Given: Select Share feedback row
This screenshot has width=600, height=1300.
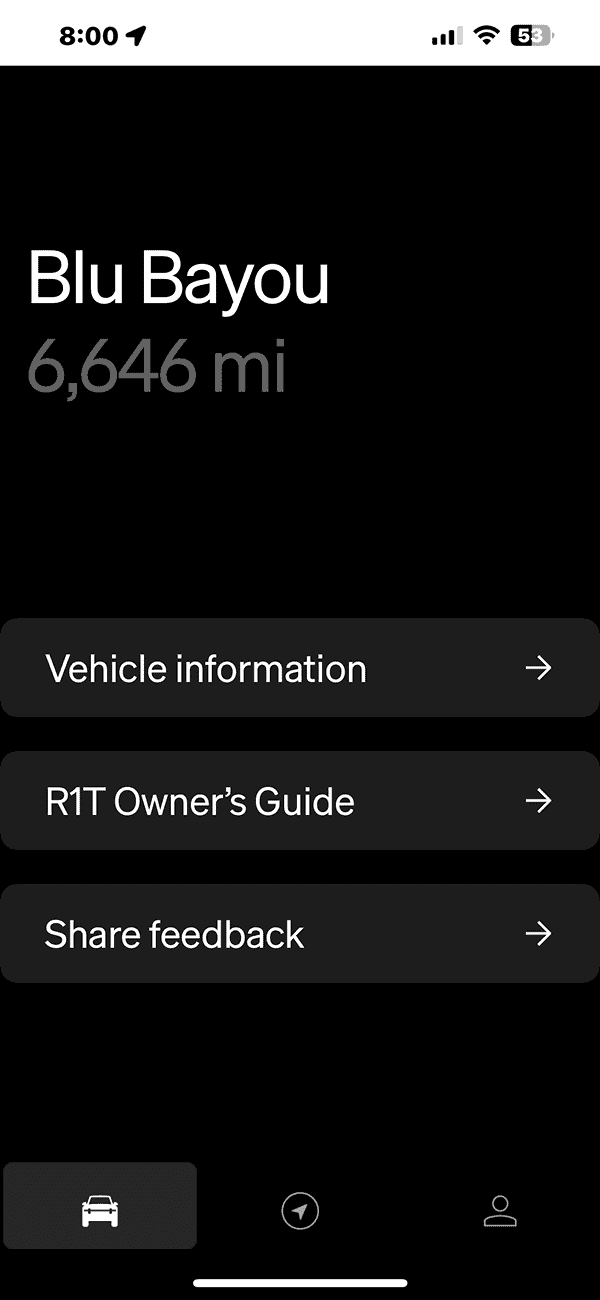Looking at the screenshot, I should tap(300, 933).
